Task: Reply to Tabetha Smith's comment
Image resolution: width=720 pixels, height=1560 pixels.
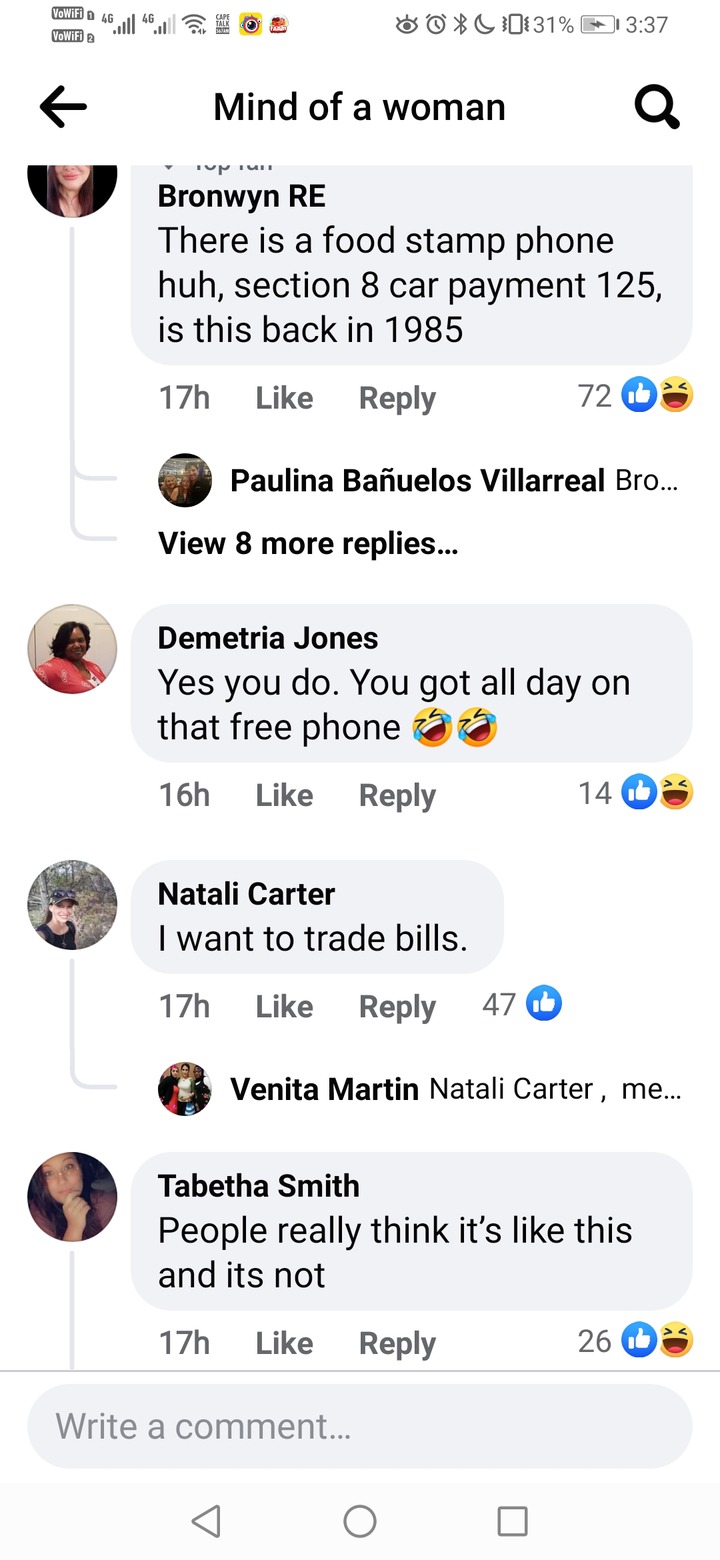Action: pos(397,1343)
